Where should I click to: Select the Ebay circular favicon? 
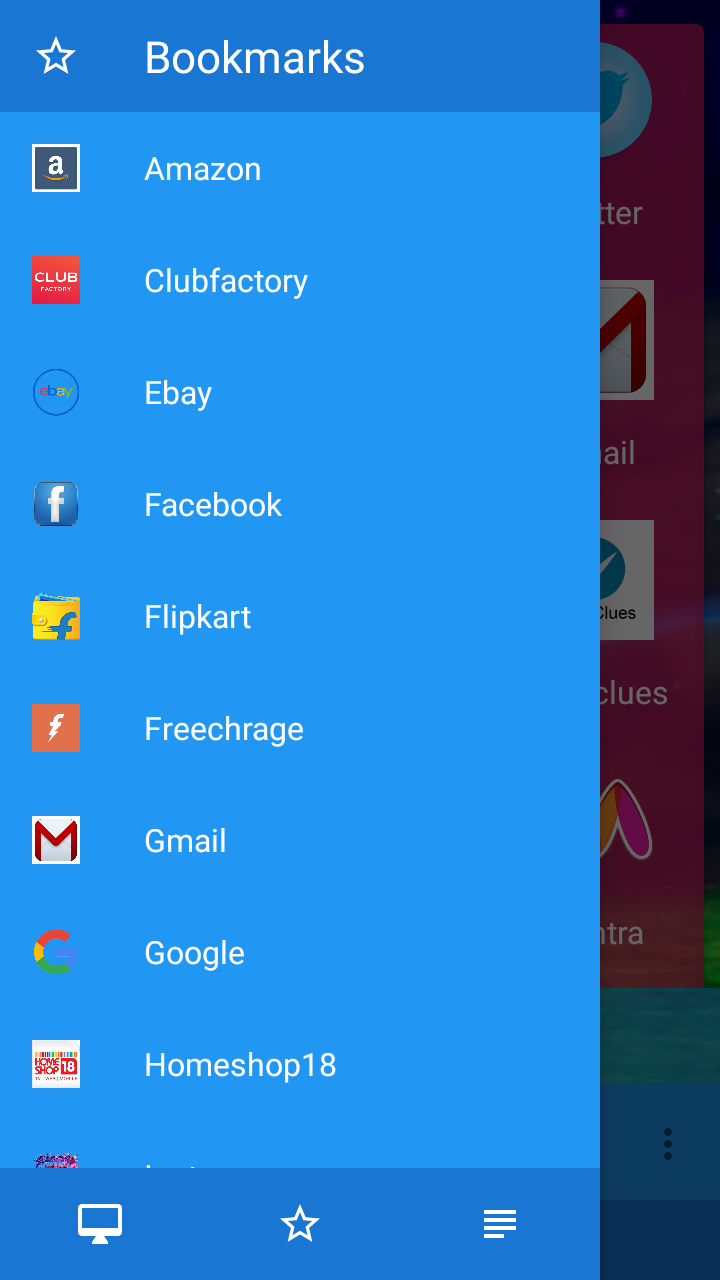click(x=55, y=392)
